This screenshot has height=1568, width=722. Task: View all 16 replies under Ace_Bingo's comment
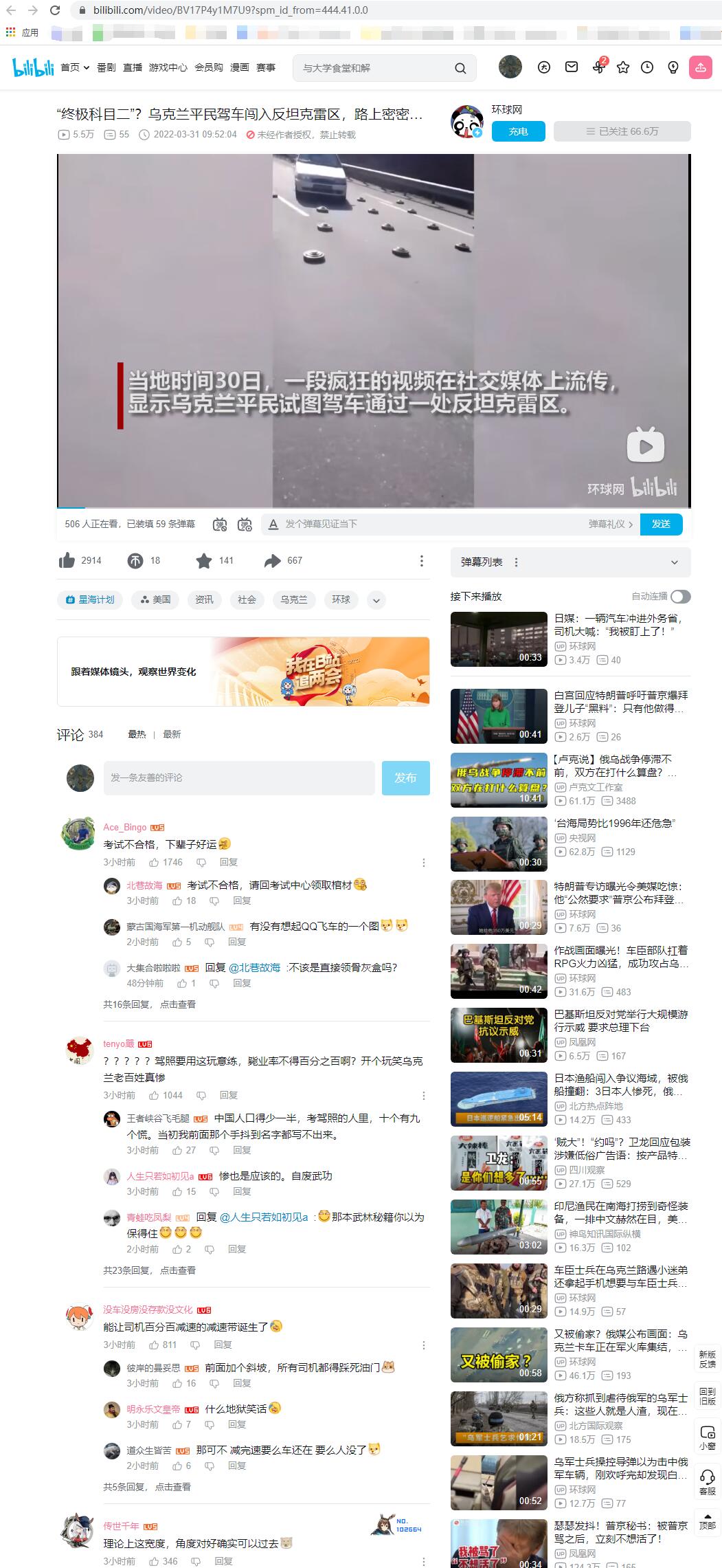pyautogui.click(x=149, y=1004)
